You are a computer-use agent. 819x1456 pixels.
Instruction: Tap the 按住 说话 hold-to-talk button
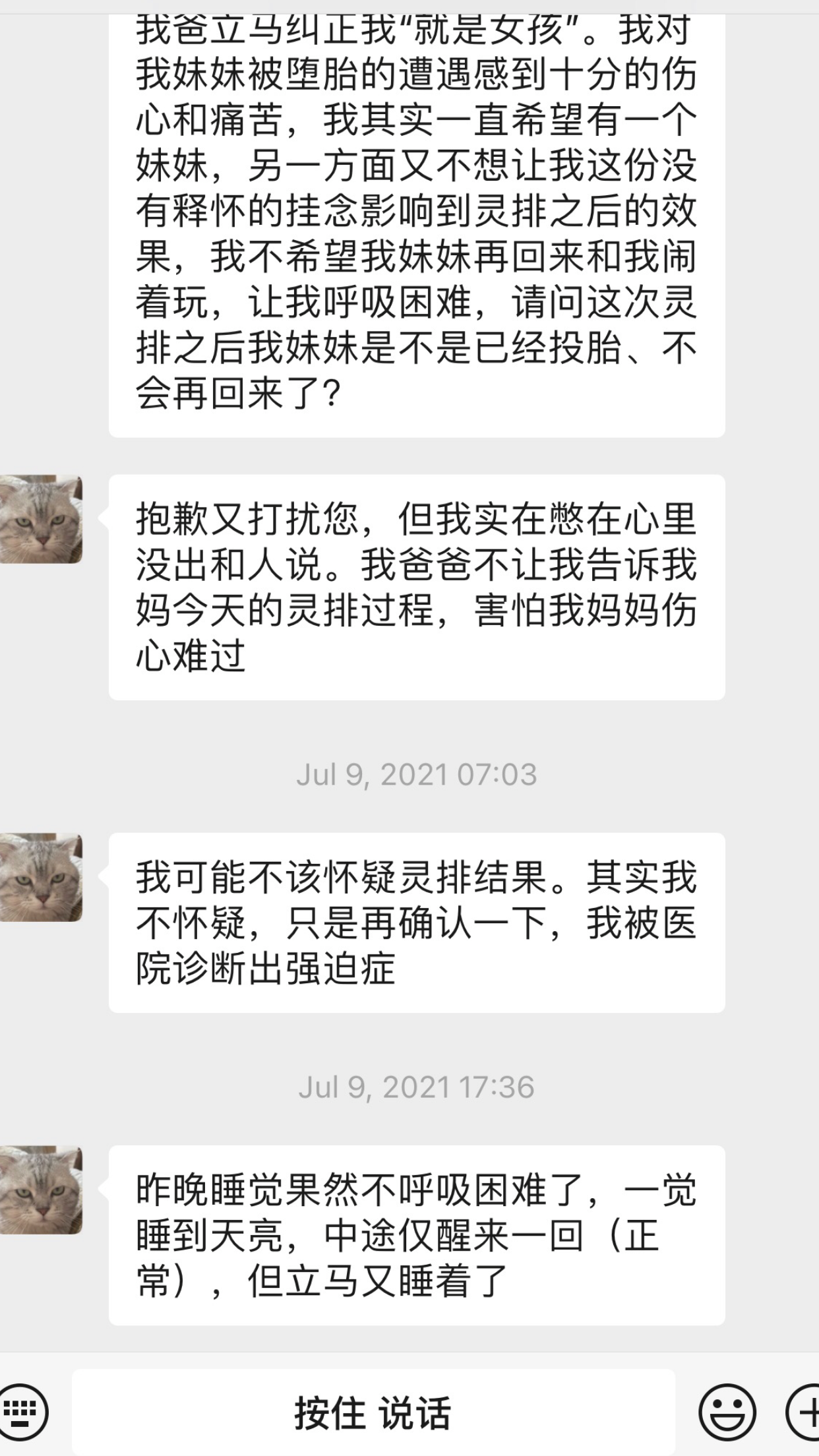pos(373,1412)
